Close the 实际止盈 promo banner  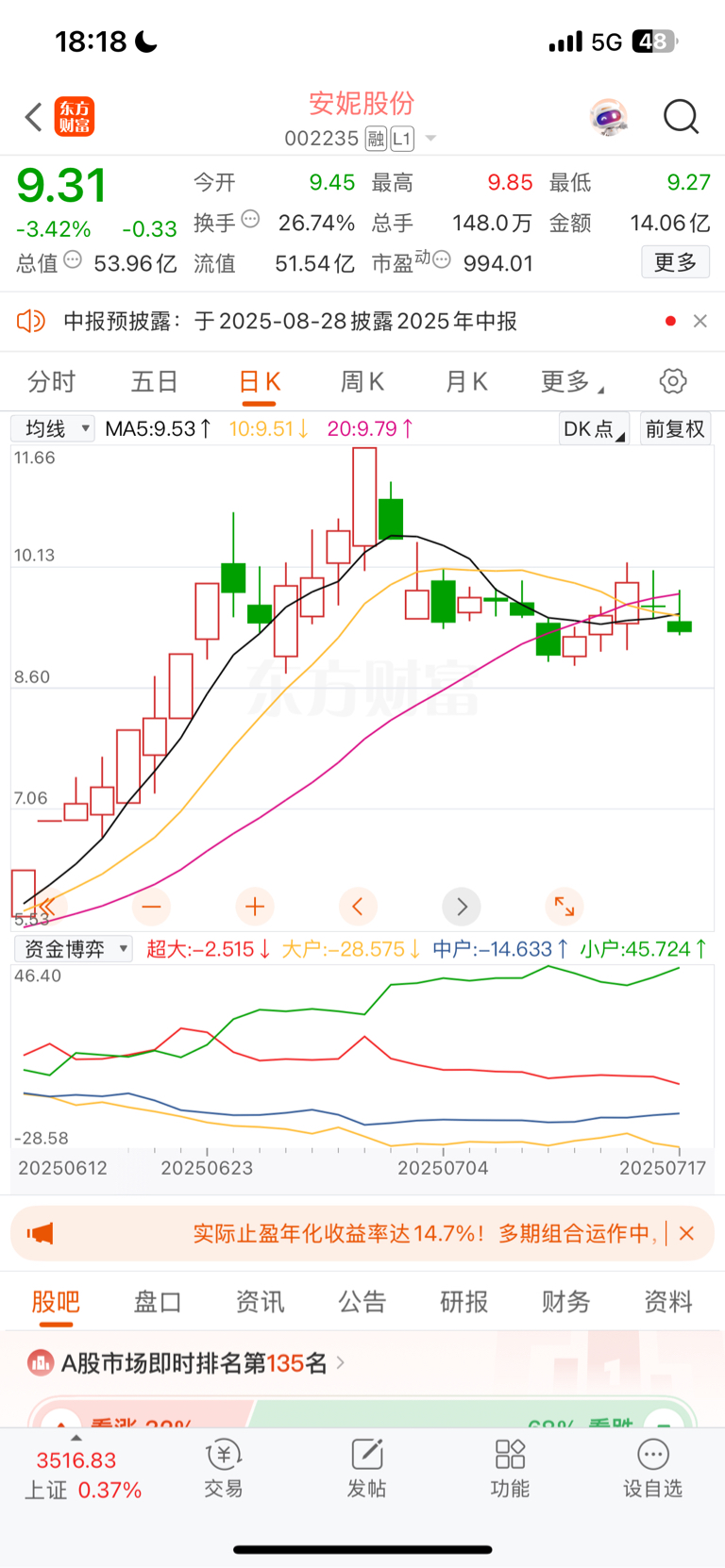click(x=686, y=1233)
